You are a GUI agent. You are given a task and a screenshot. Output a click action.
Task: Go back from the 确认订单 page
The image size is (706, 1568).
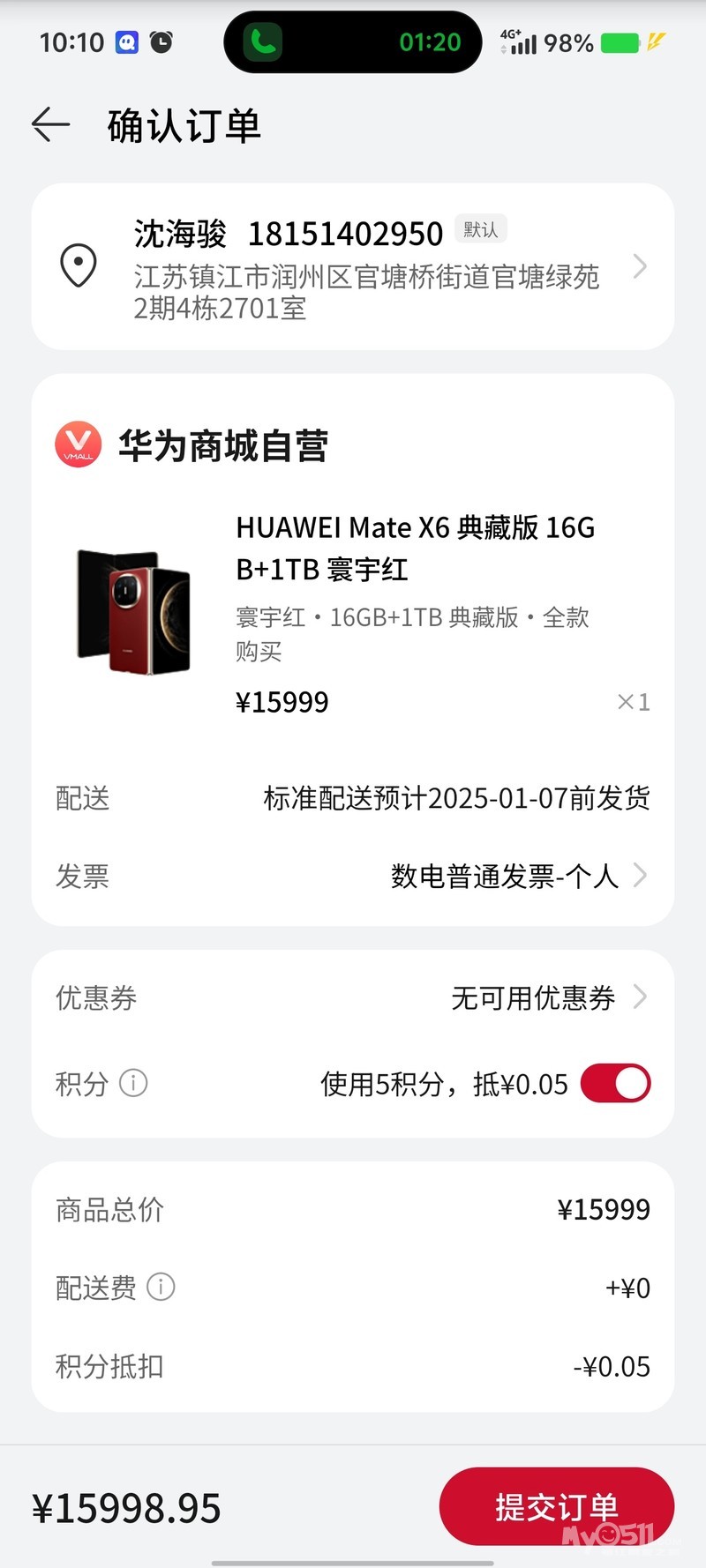coord(50,125)
